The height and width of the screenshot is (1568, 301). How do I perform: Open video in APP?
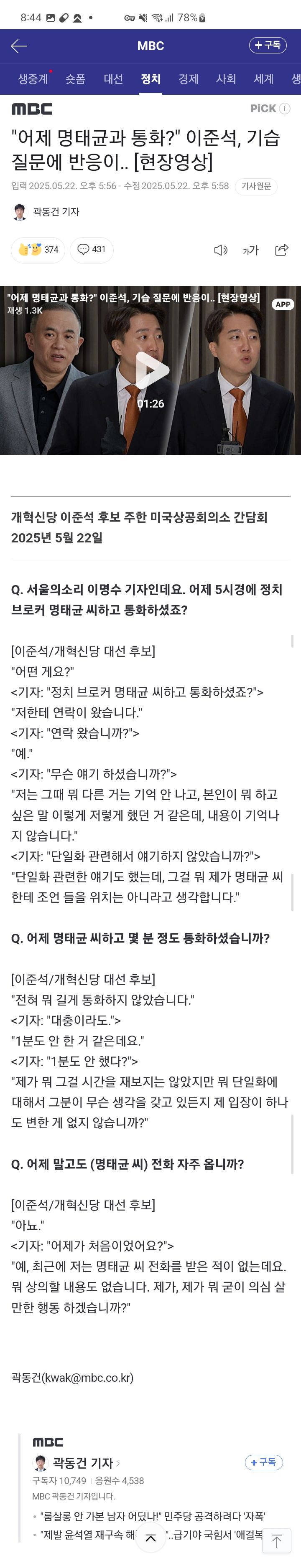(283, 304)
